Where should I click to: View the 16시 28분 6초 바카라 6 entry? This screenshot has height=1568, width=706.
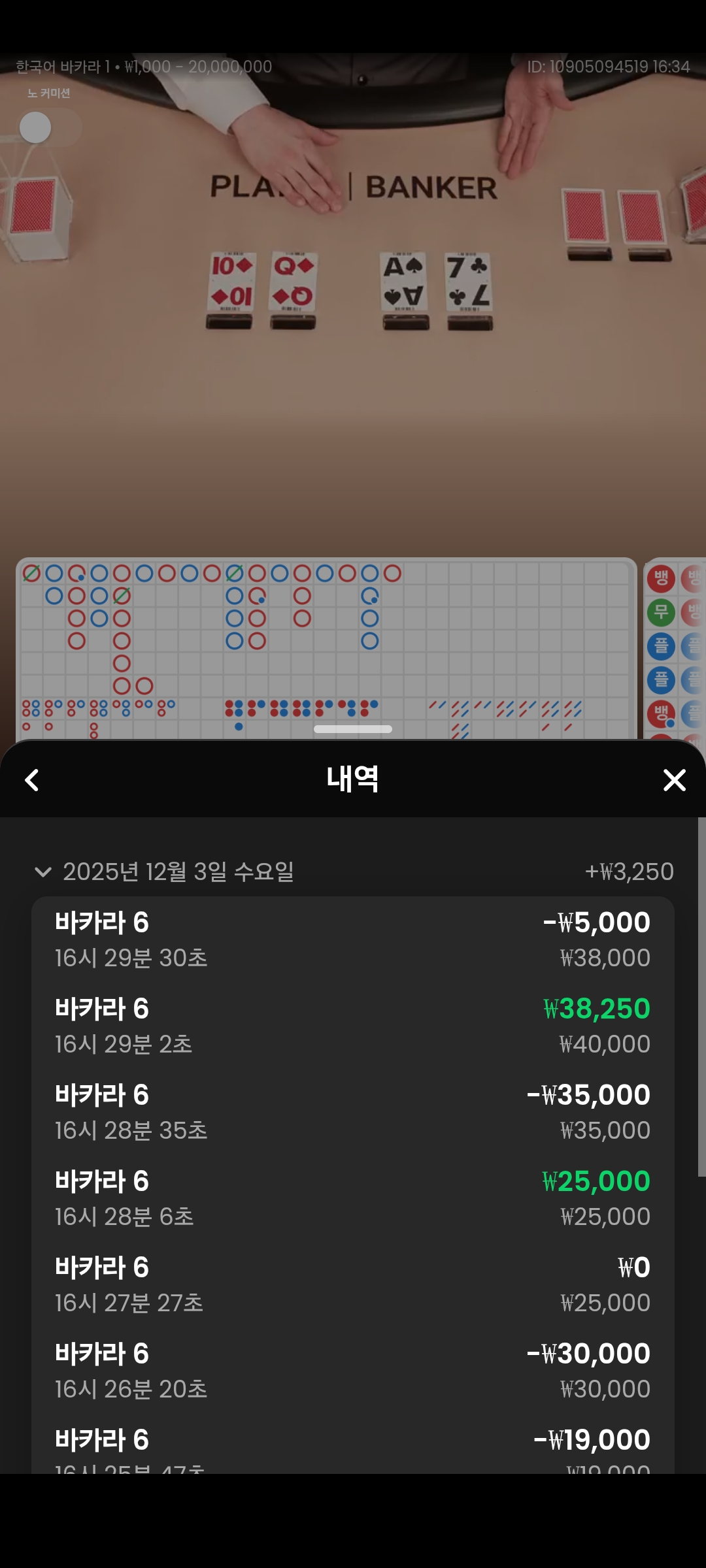[x=353, y=1198]
